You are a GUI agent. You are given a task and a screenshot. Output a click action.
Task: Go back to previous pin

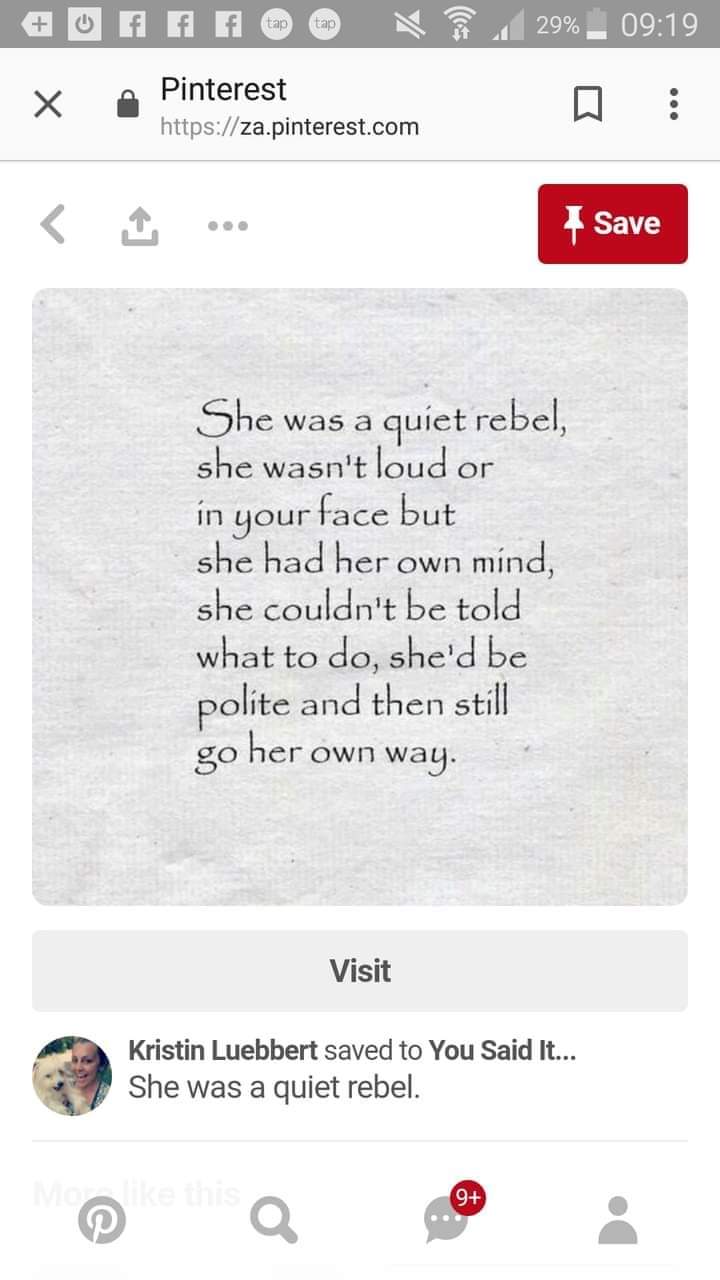point(53,224)
